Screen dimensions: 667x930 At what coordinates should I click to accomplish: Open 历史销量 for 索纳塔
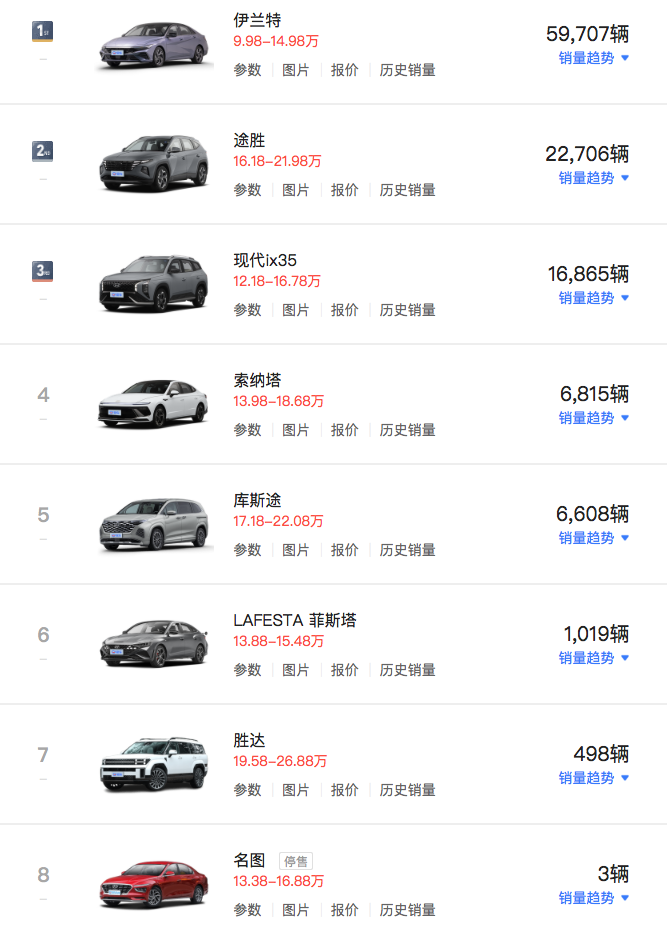click(x=407, y=430)
